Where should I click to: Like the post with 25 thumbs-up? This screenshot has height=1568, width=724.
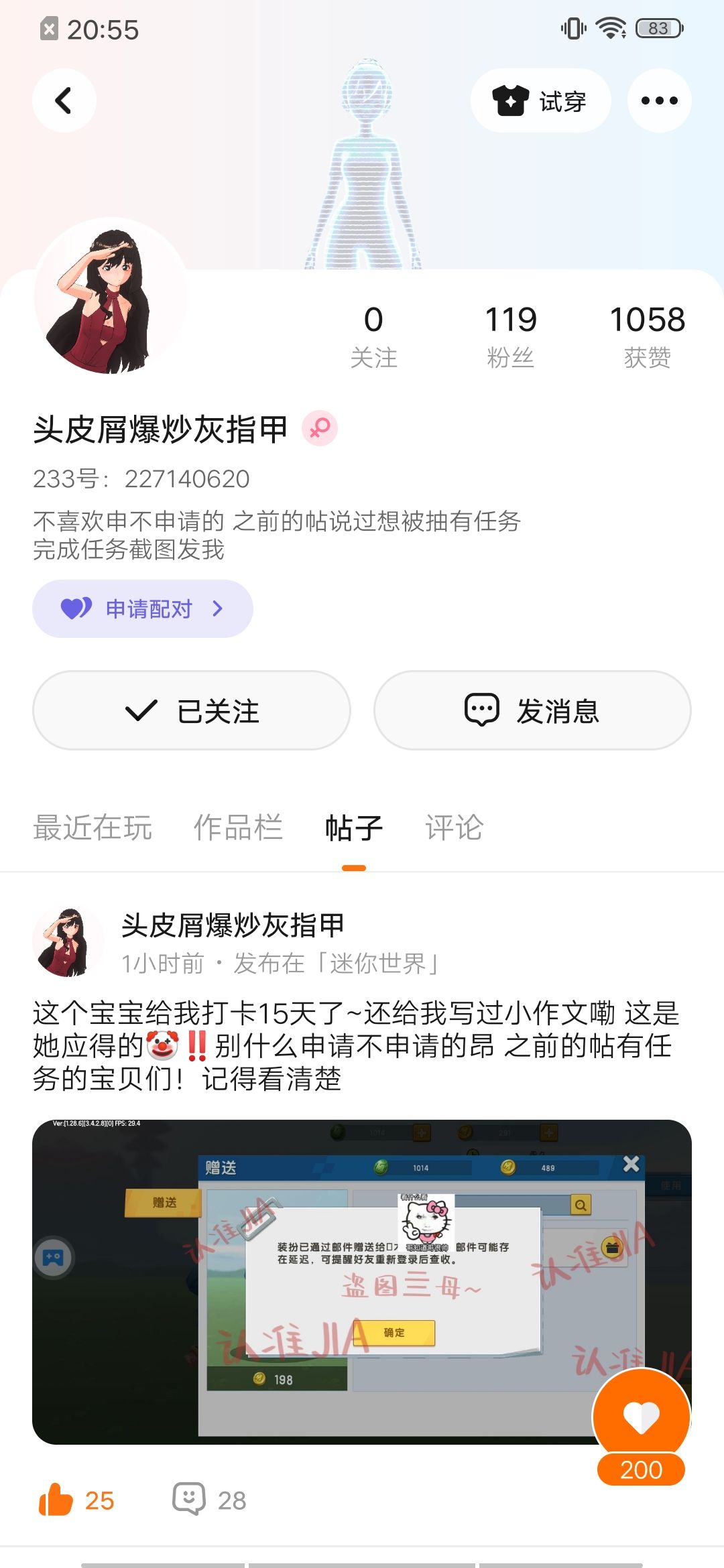[x=76, y=1500]
